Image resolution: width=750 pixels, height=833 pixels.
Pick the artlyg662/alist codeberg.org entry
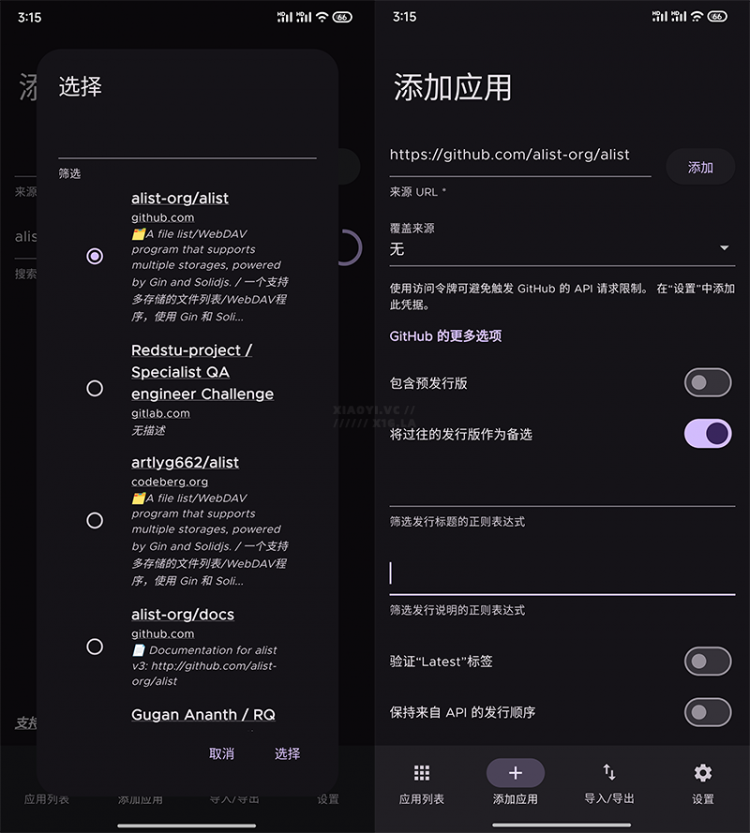tap(95, 520)
